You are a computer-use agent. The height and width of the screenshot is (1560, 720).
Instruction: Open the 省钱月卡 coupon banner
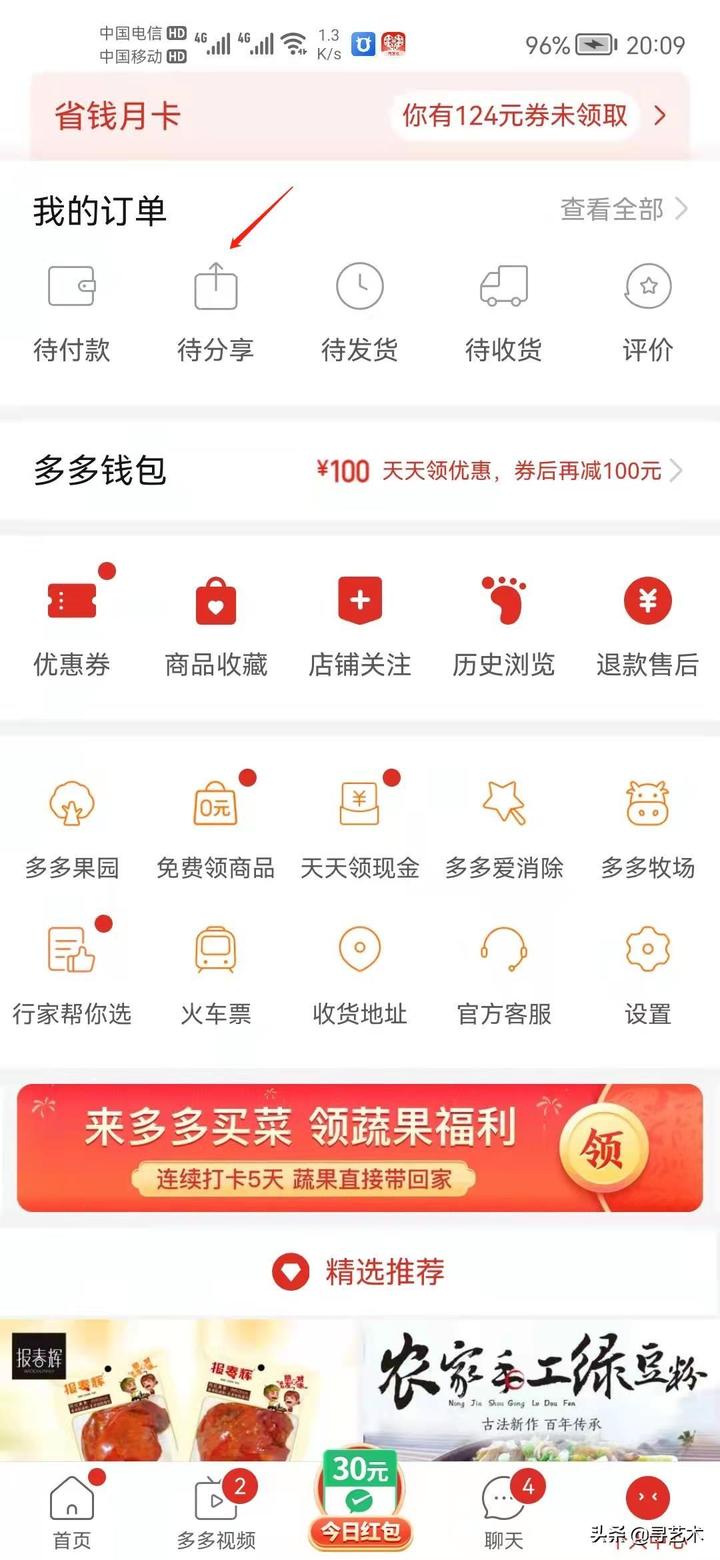(x=360, y=116)
